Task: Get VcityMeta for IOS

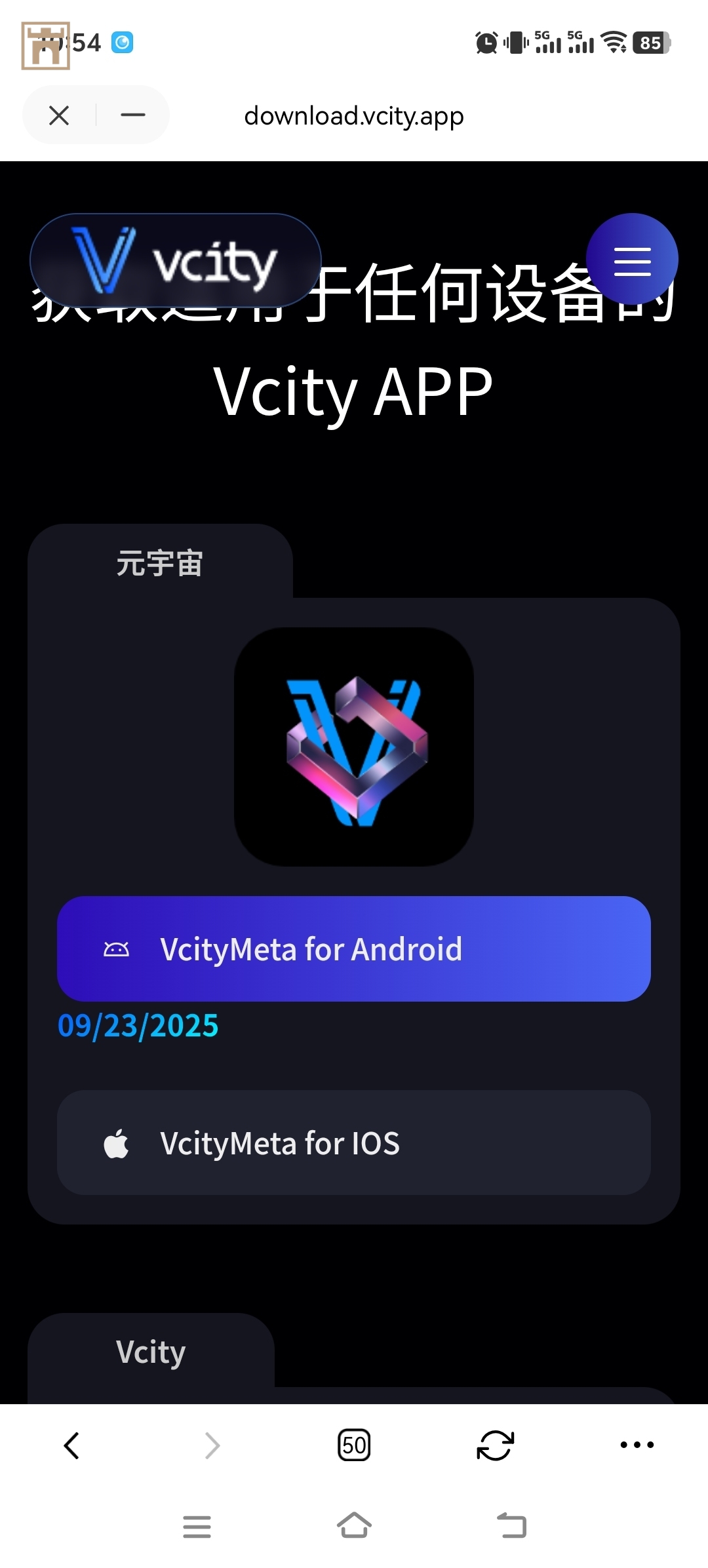Action: tap(354, 1143)
